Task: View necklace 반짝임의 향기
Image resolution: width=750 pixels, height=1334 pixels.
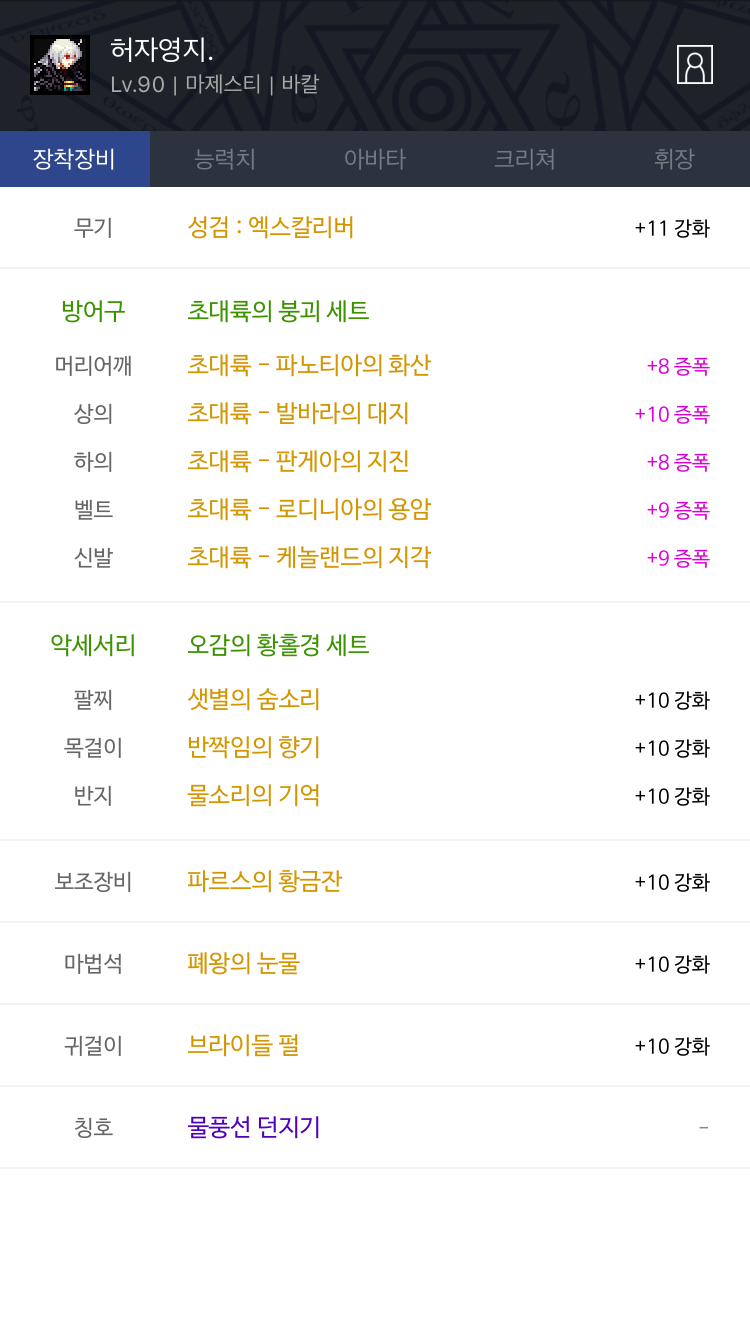Action: tap(254, 747)
